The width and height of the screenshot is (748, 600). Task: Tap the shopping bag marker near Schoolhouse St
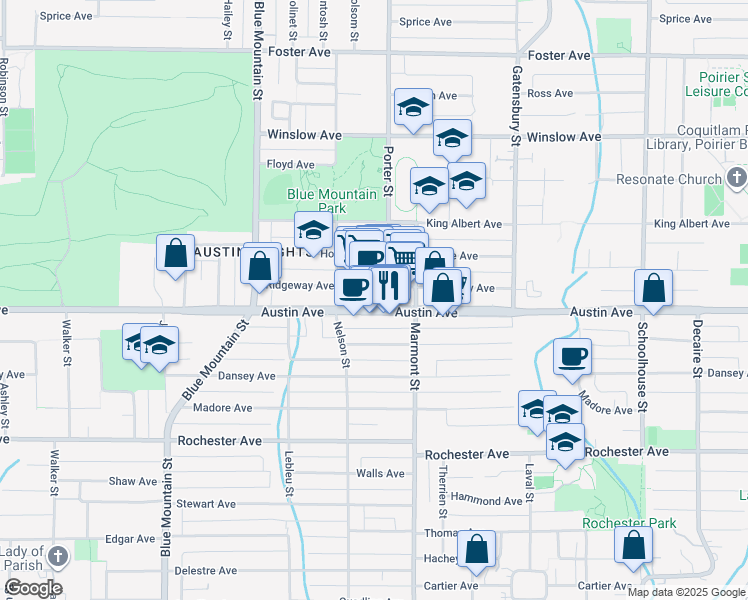[653, 288]
